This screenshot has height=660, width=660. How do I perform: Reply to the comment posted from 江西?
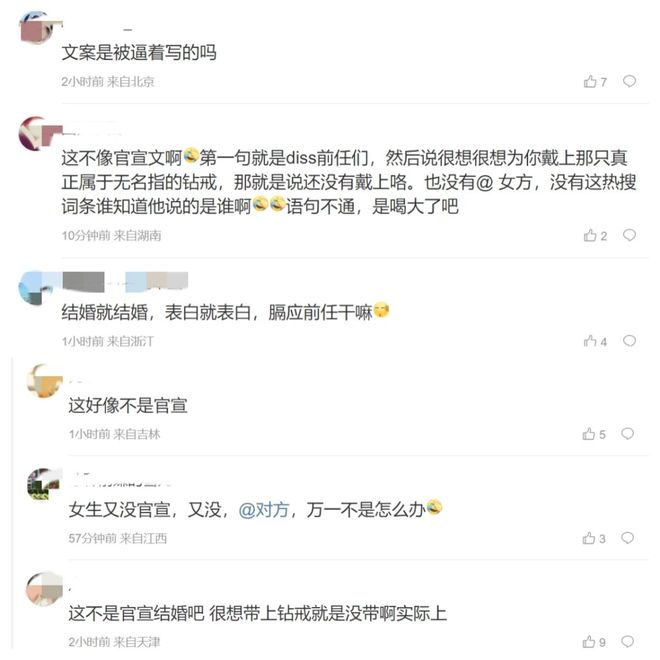pos(629,539)
